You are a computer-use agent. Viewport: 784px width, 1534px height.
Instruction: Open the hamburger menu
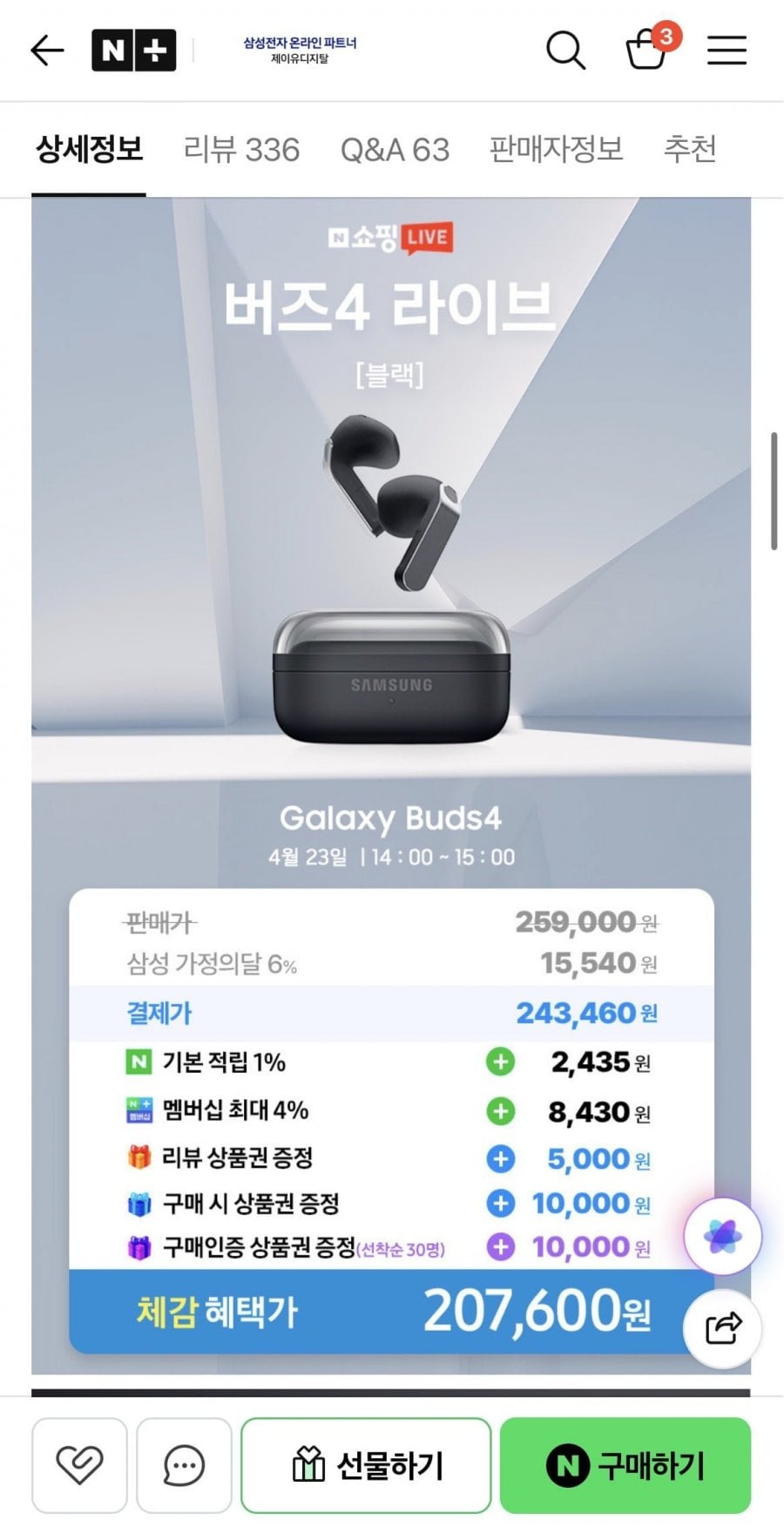(727, 51)
